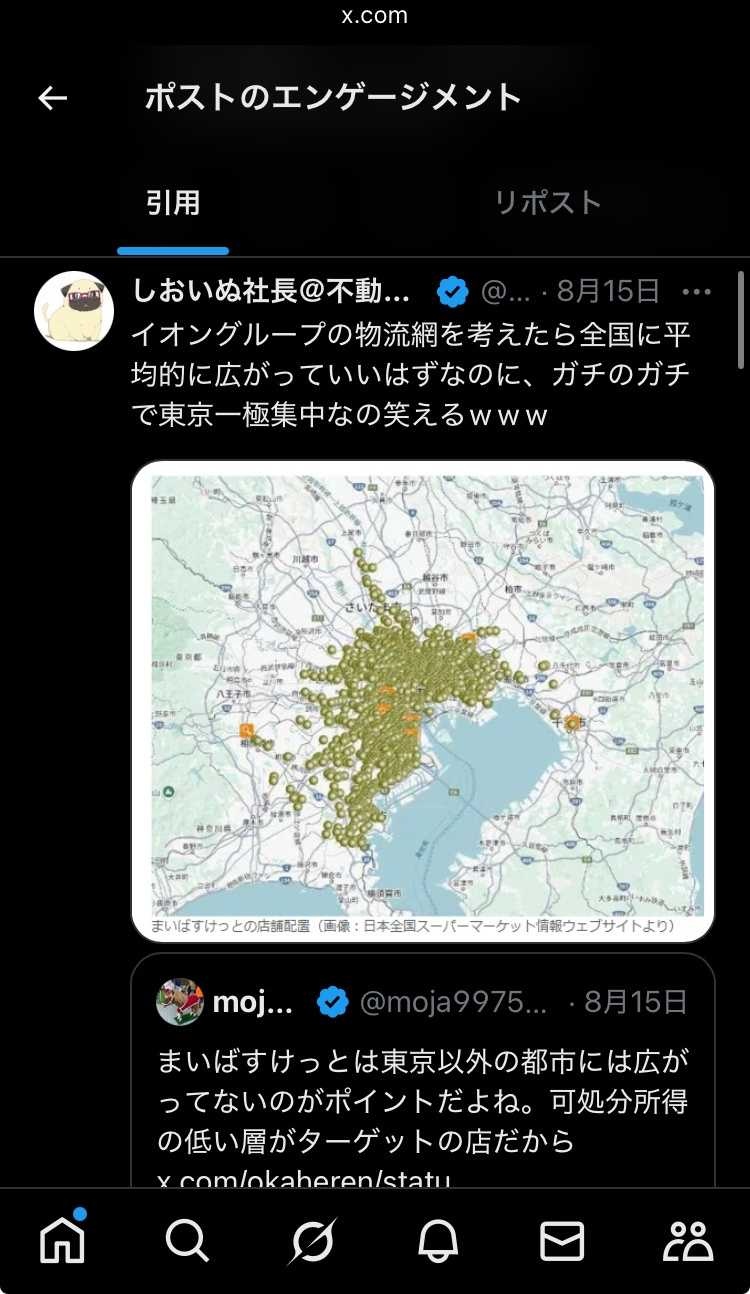This screenshot has height=1294, width=750.
Task: Open the search magnifier tab
Action: click(187, 1241)
